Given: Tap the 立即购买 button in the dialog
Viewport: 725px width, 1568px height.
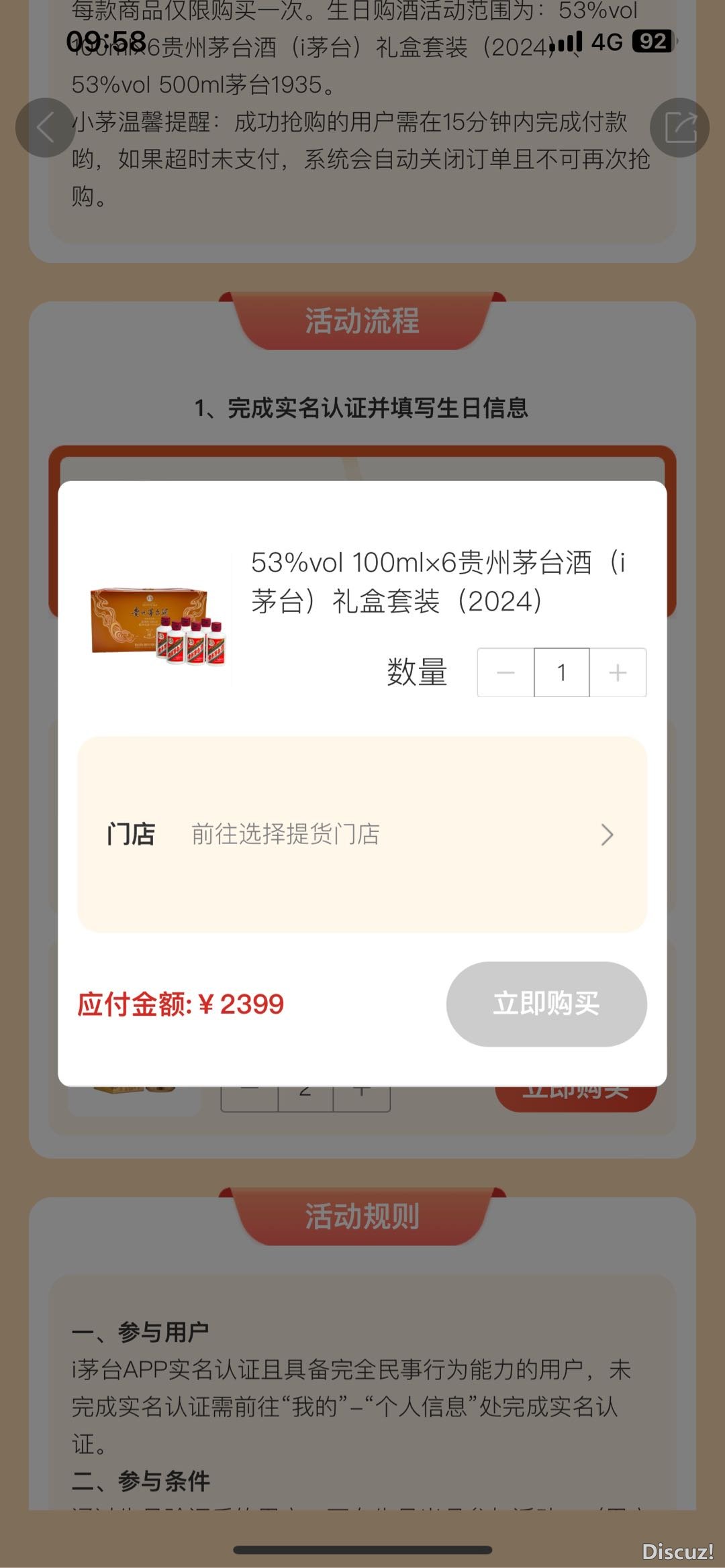Looking at the screenshot, I should coord(546,1004).
